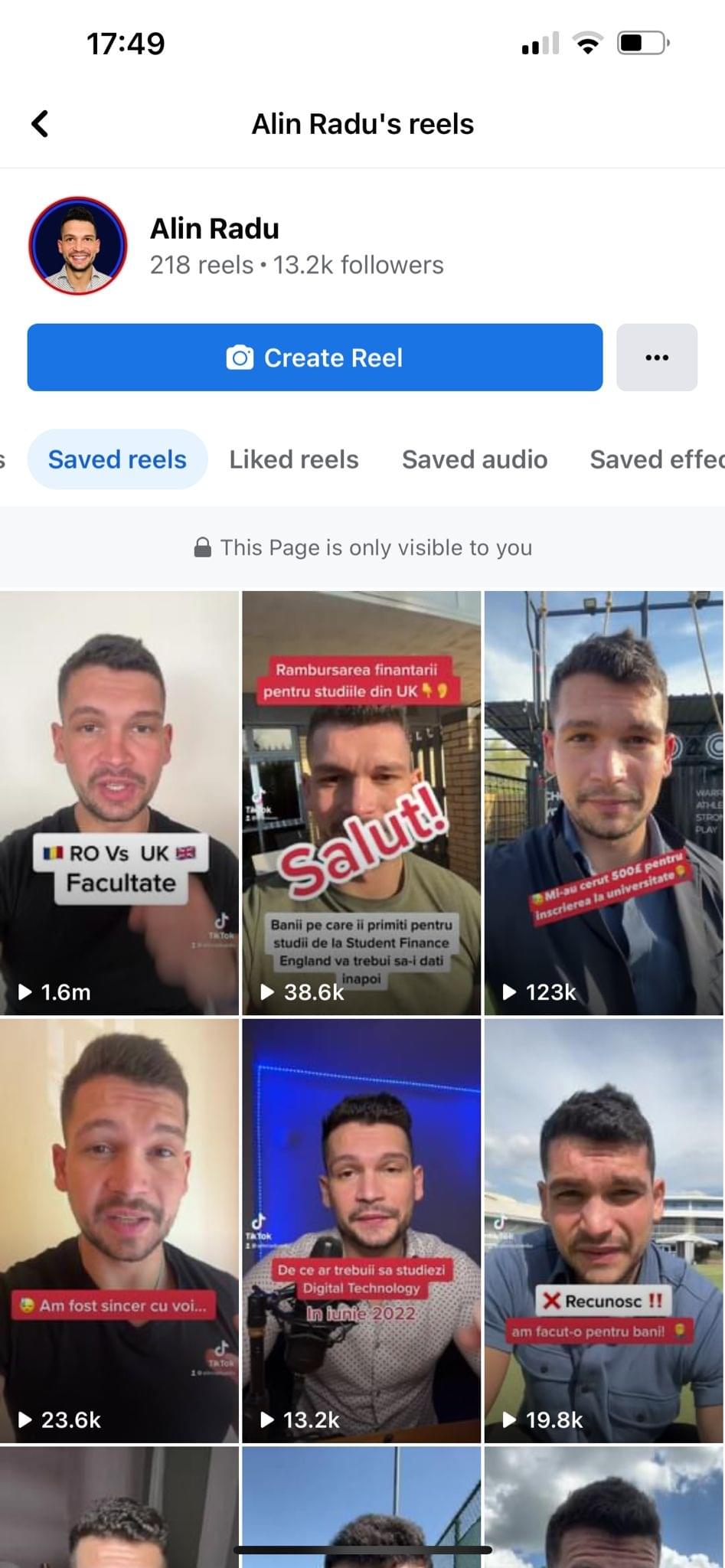Select the Saved reels tab
Viewport: 725px width, 1568px height.
(117, 459)
